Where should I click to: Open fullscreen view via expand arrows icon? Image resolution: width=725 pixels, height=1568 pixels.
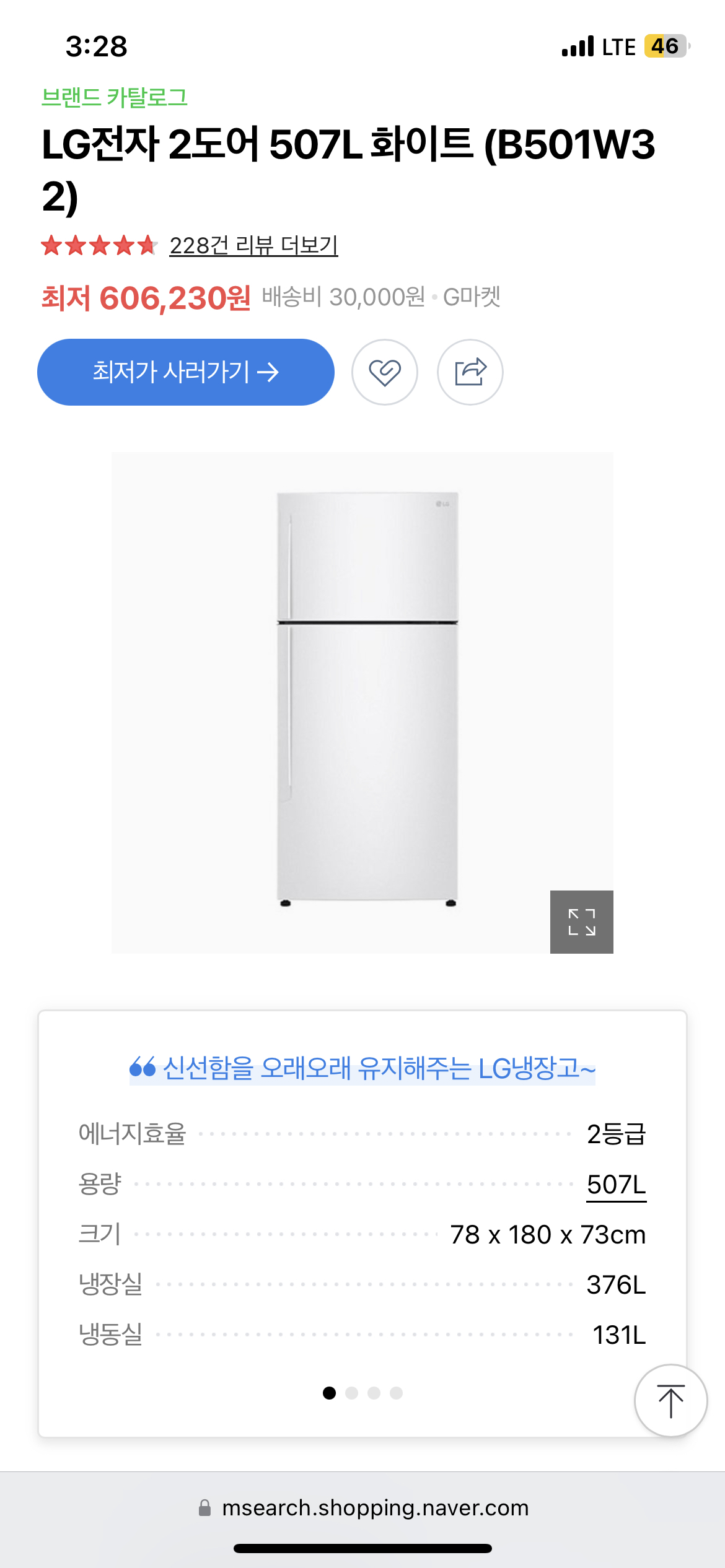[582, 922]
